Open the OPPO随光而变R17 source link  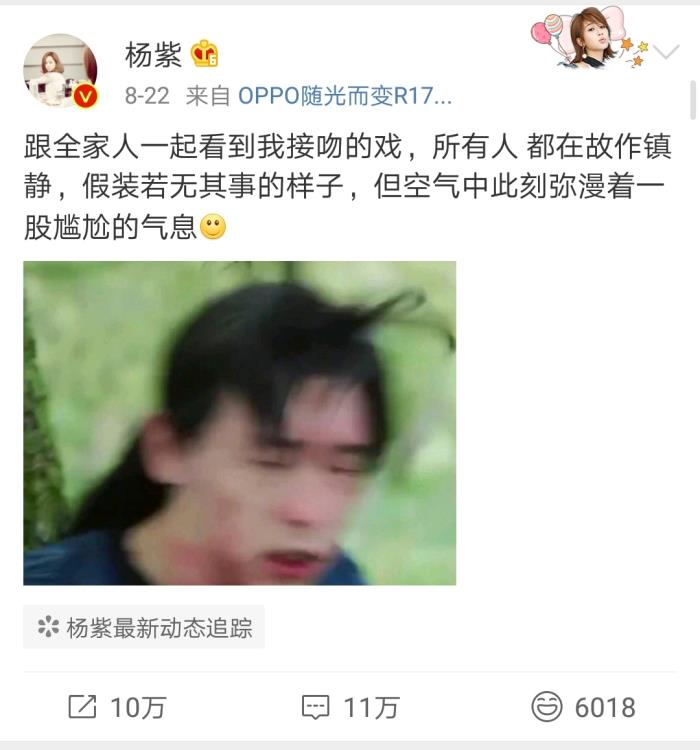pyautogui.click(x=345, y=96)
